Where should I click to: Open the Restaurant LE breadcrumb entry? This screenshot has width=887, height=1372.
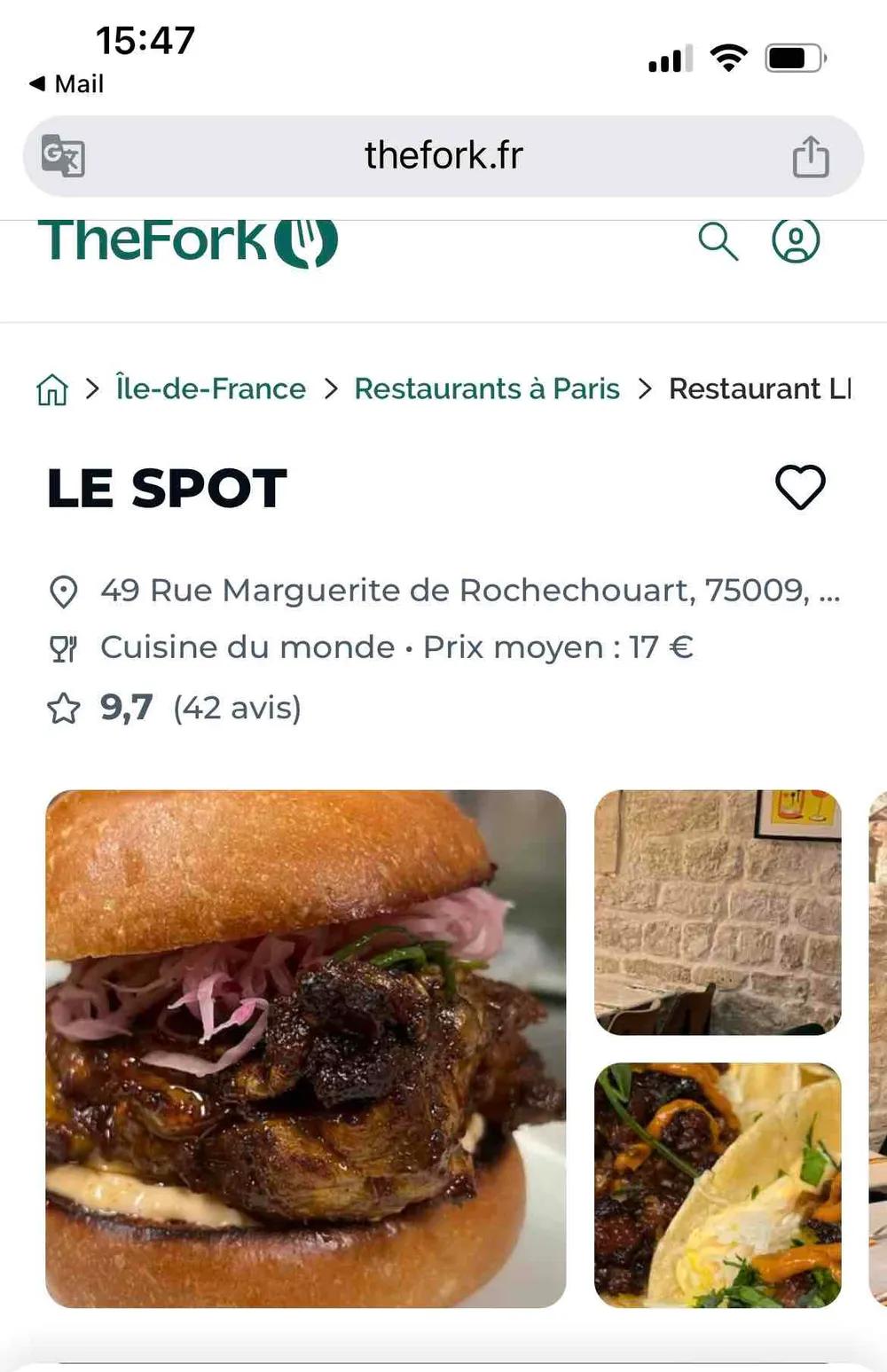tap(759, 388)
